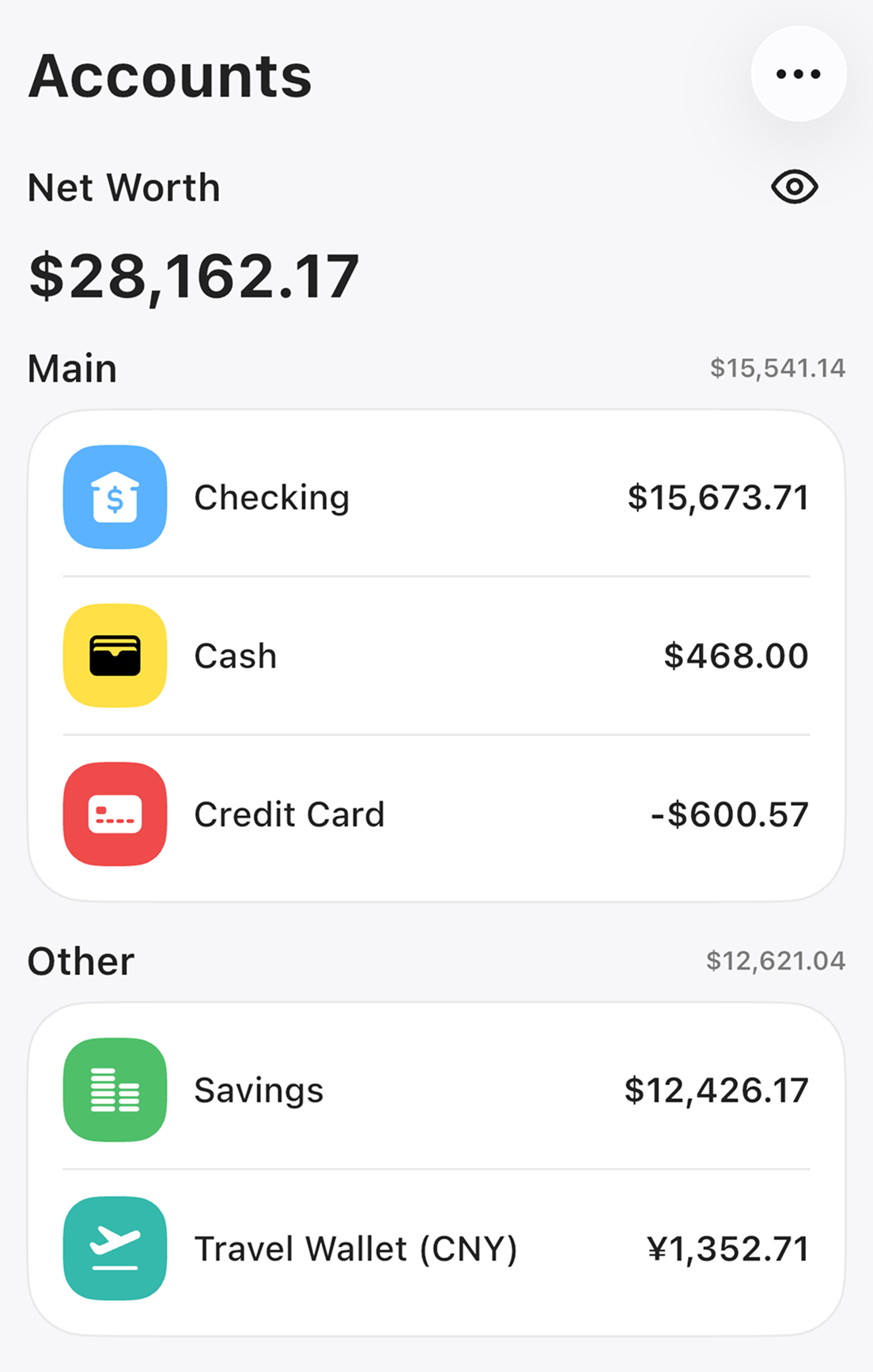The image size is (873, 1372).
Task: Select the Travel Wallet CNY balance ¥1,352.71
Action: click(x=727, y=1248)
